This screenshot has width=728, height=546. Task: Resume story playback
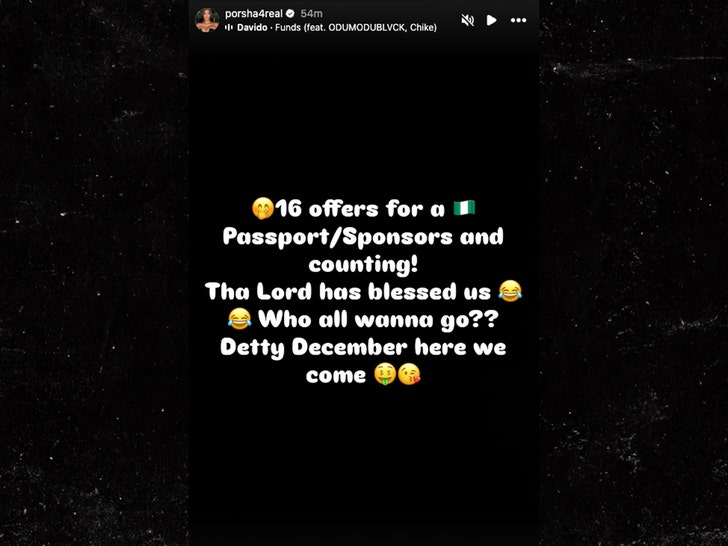(x=491, y=20)
